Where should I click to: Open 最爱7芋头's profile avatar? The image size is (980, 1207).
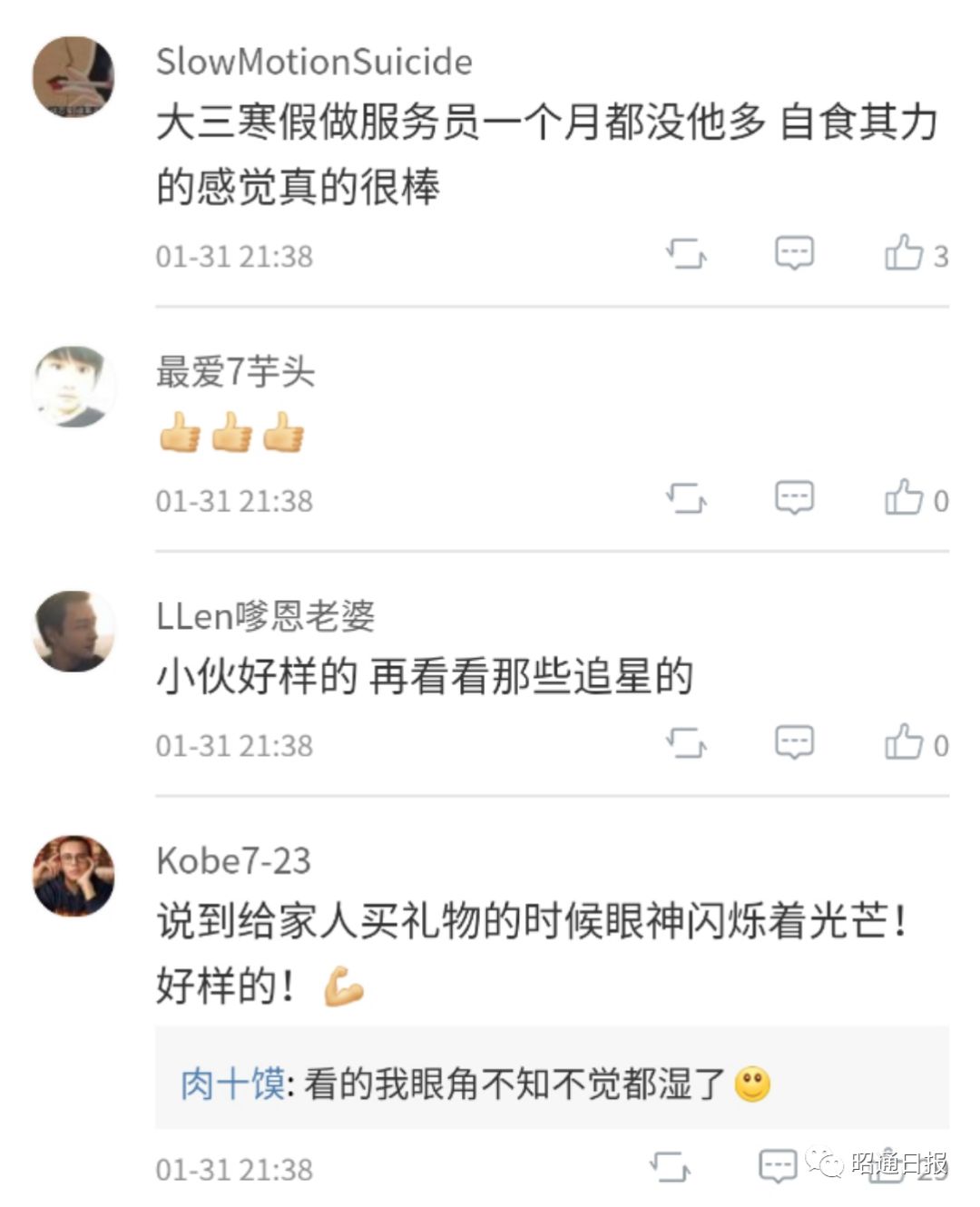(73, 386)
